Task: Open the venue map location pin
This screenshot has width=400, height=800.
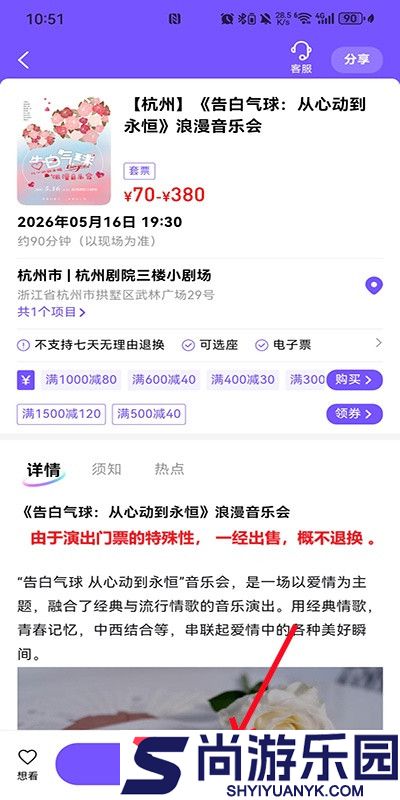Action: point(373,286)
